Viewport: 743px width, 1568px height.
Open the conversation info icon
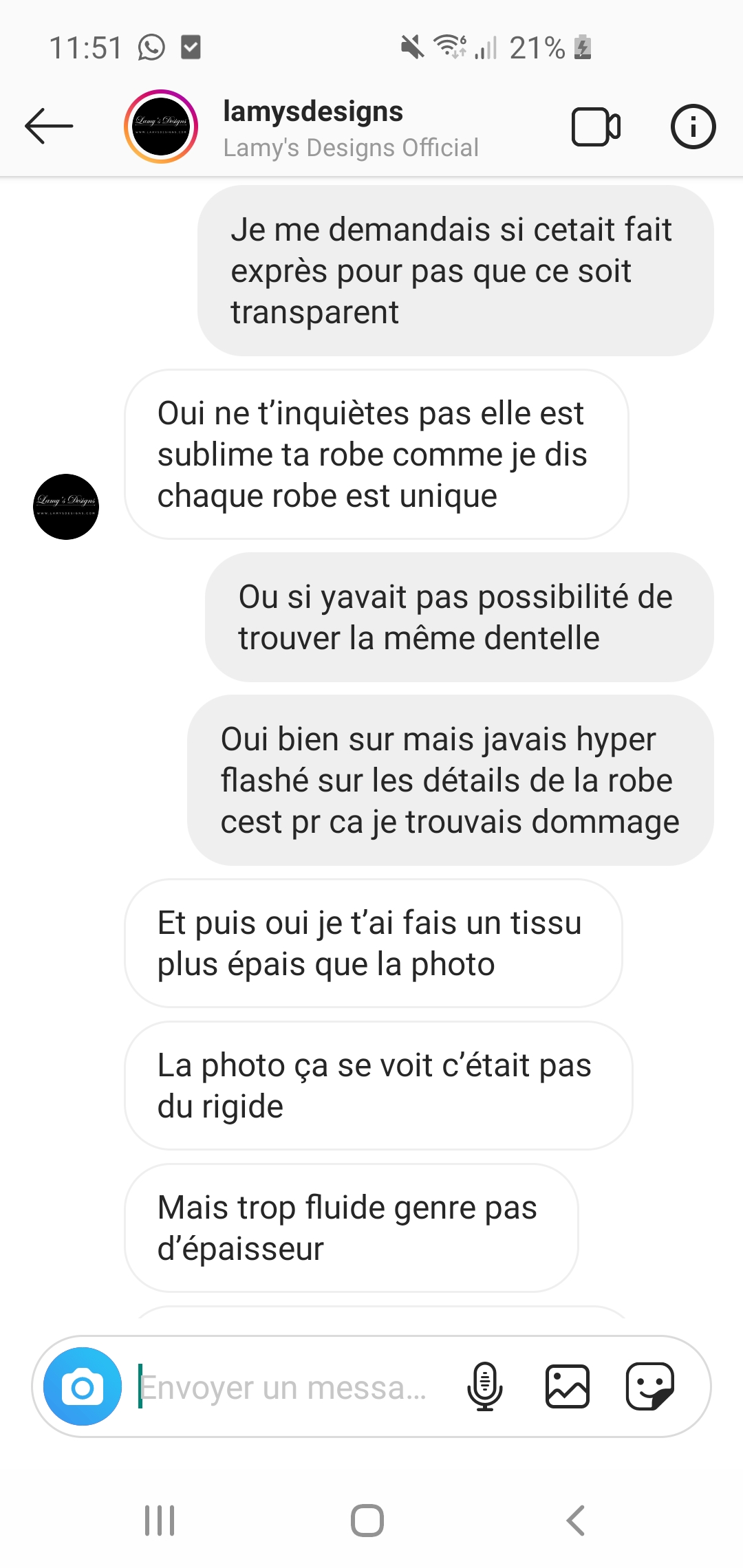693,127
